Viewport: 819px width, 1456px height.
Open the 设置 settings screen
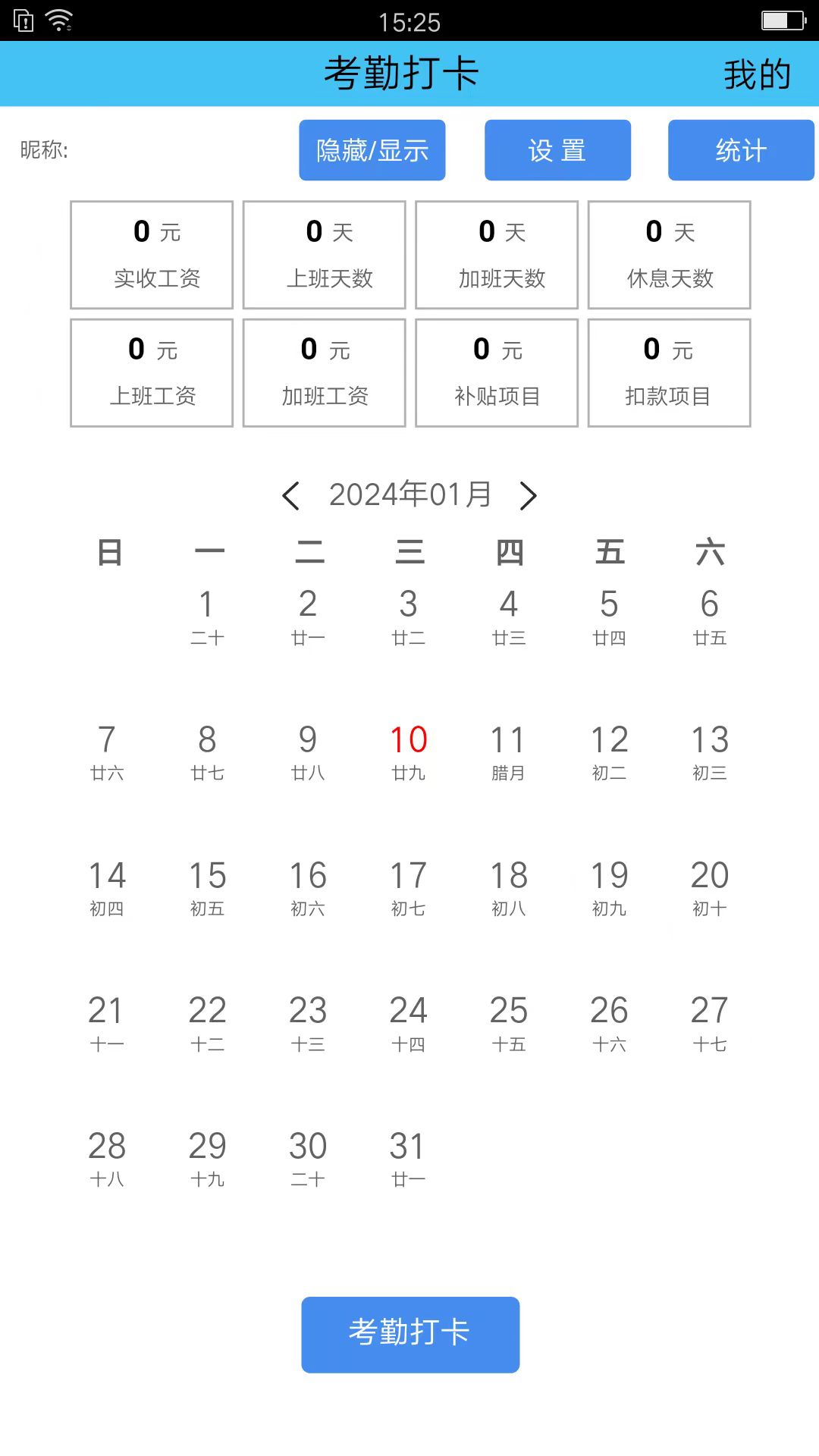point(557,149)
